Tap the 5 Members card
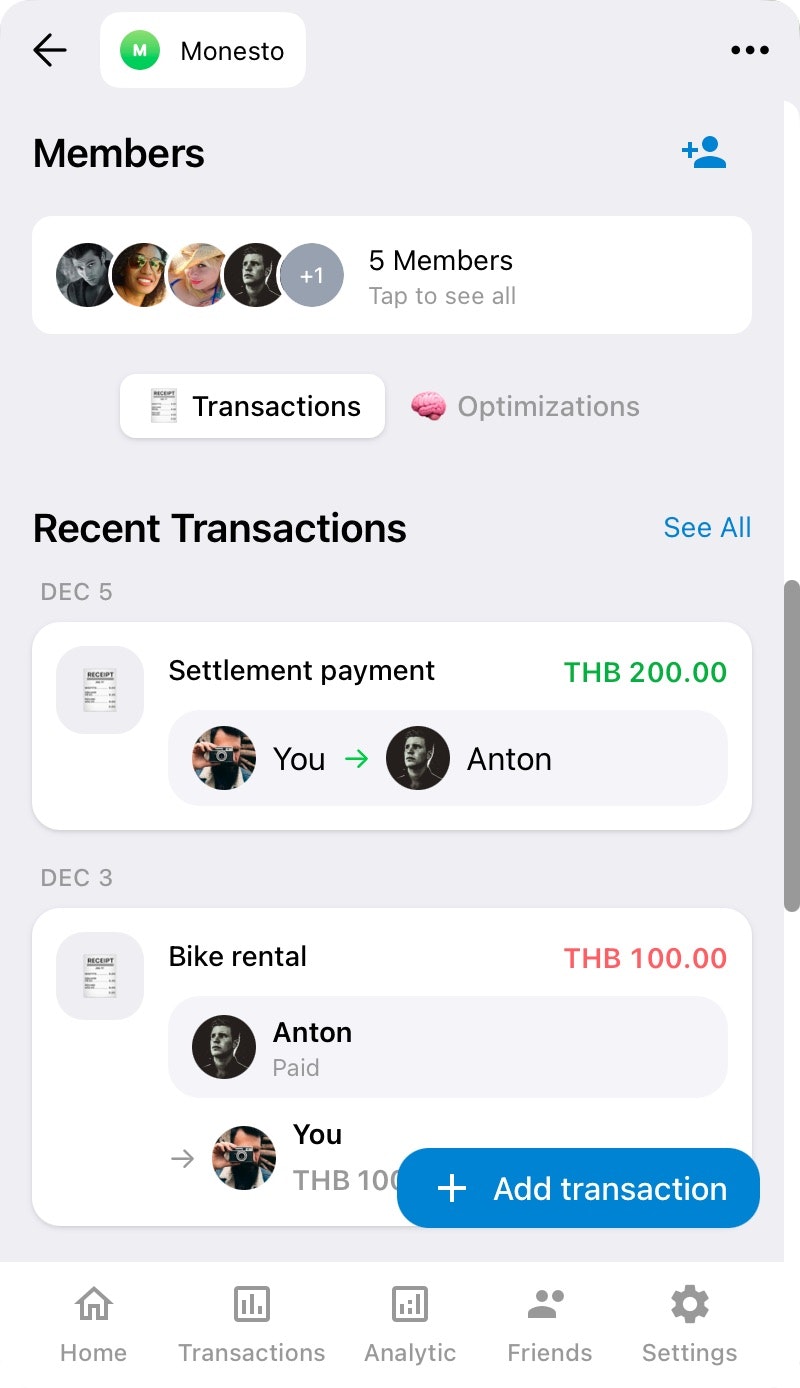This screenshot has height=1388, width=800. click(392, 274)
